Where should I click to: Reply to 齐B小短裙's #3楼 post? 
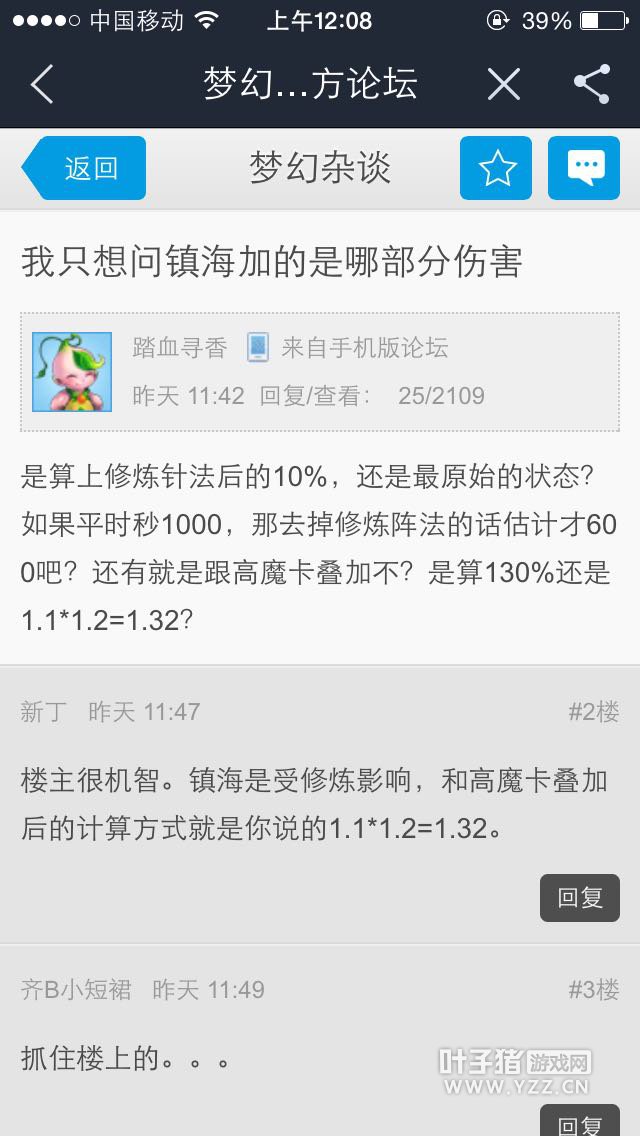click(580, 1121)
